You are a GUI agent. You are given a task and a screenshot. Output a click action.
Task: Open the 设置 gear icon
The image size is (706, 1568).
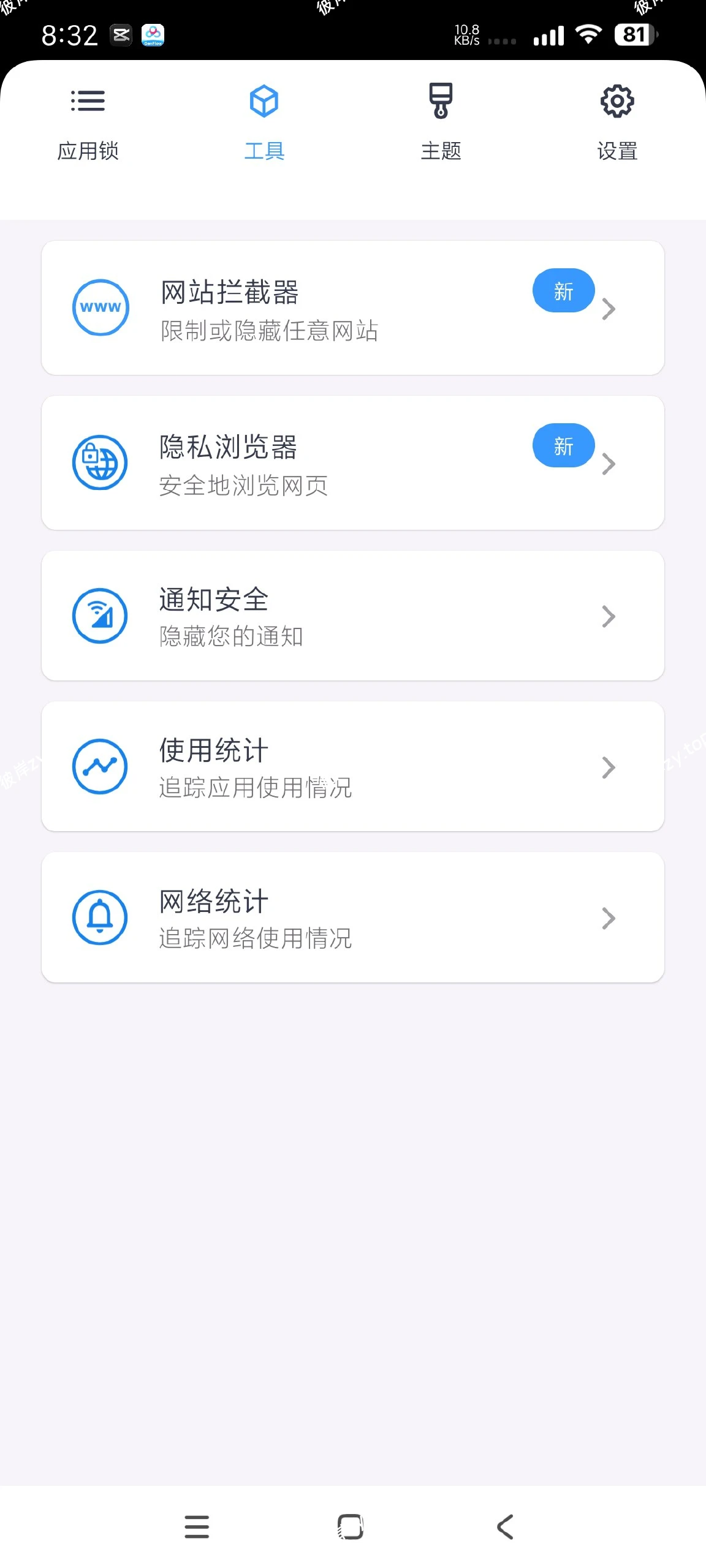[x=617, y=101]
